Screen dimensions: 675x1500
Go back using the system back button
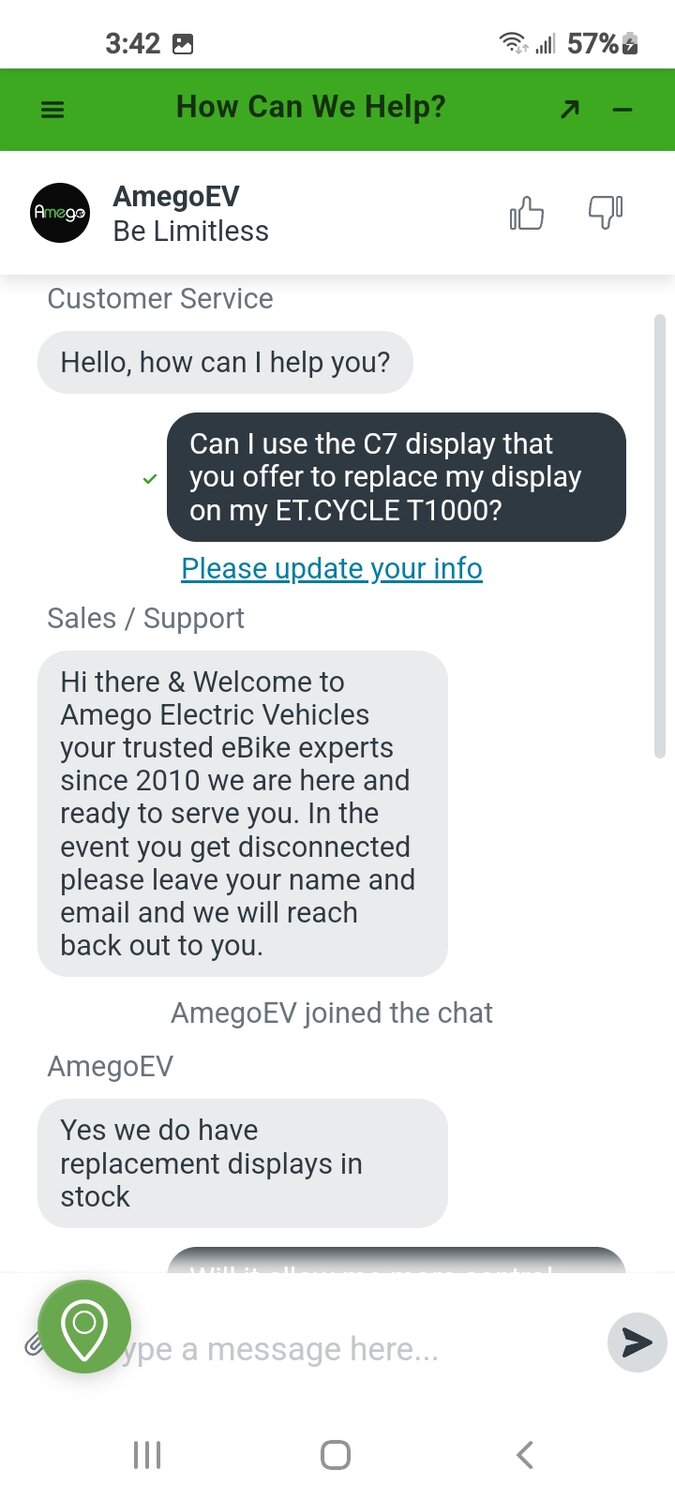tap(525, 1455)
